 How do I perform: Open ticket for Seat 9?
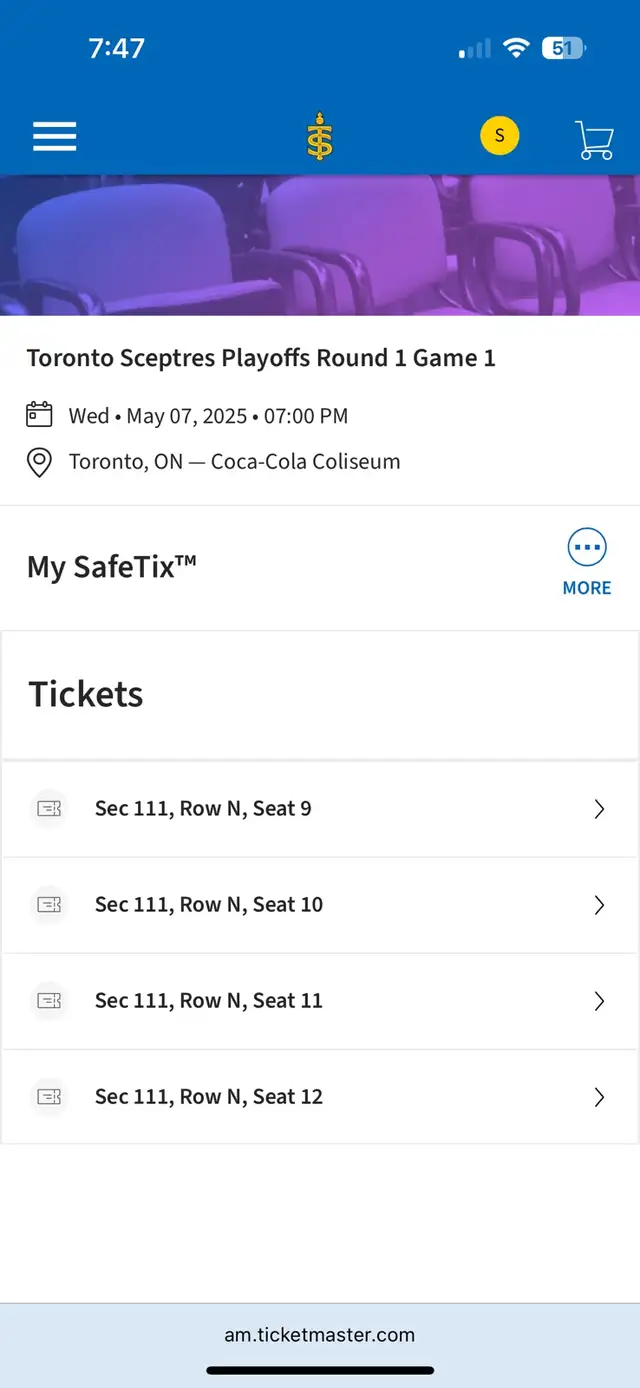tap(320, 809)
